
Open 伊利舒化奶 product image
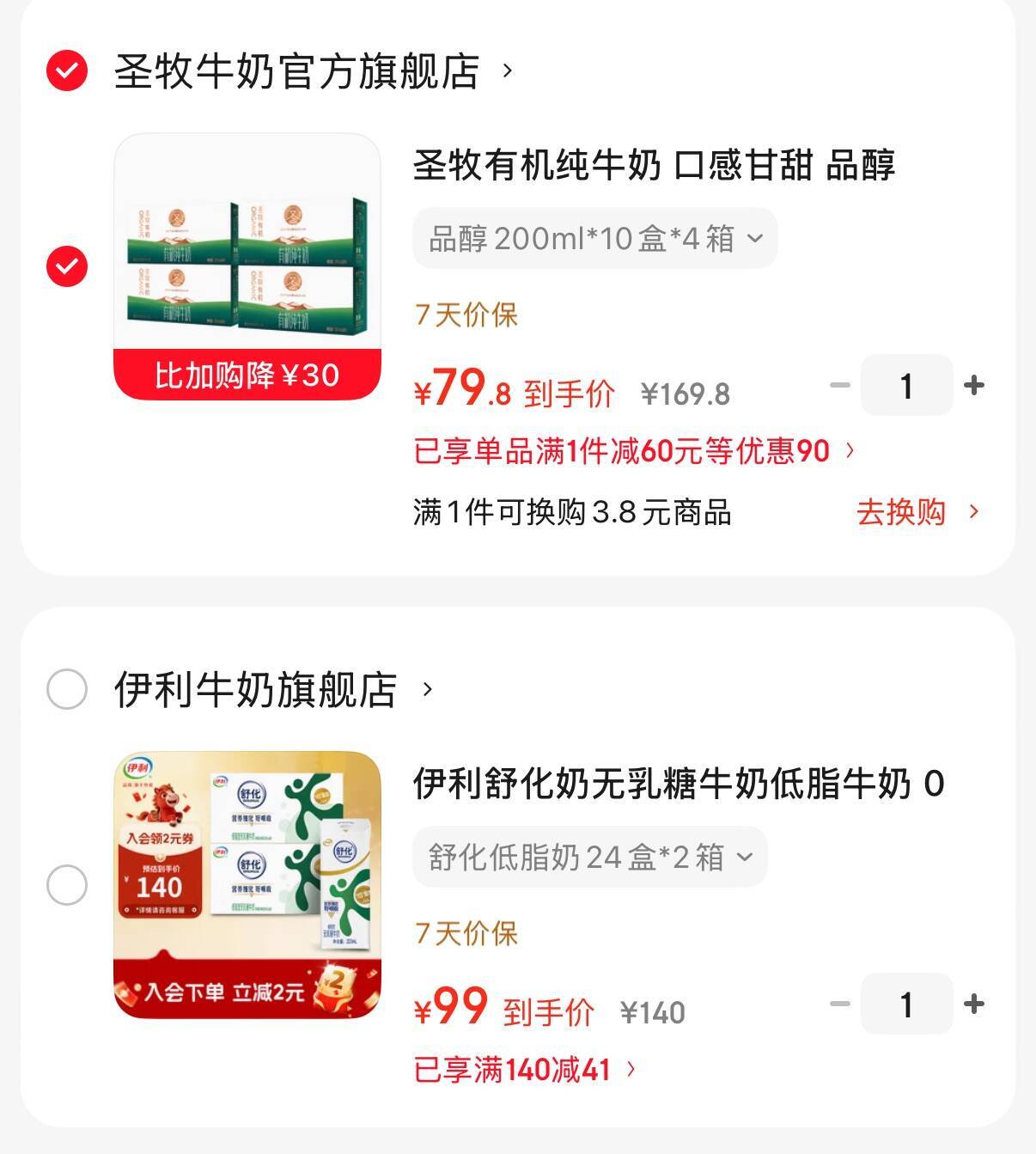coord(247,885)
